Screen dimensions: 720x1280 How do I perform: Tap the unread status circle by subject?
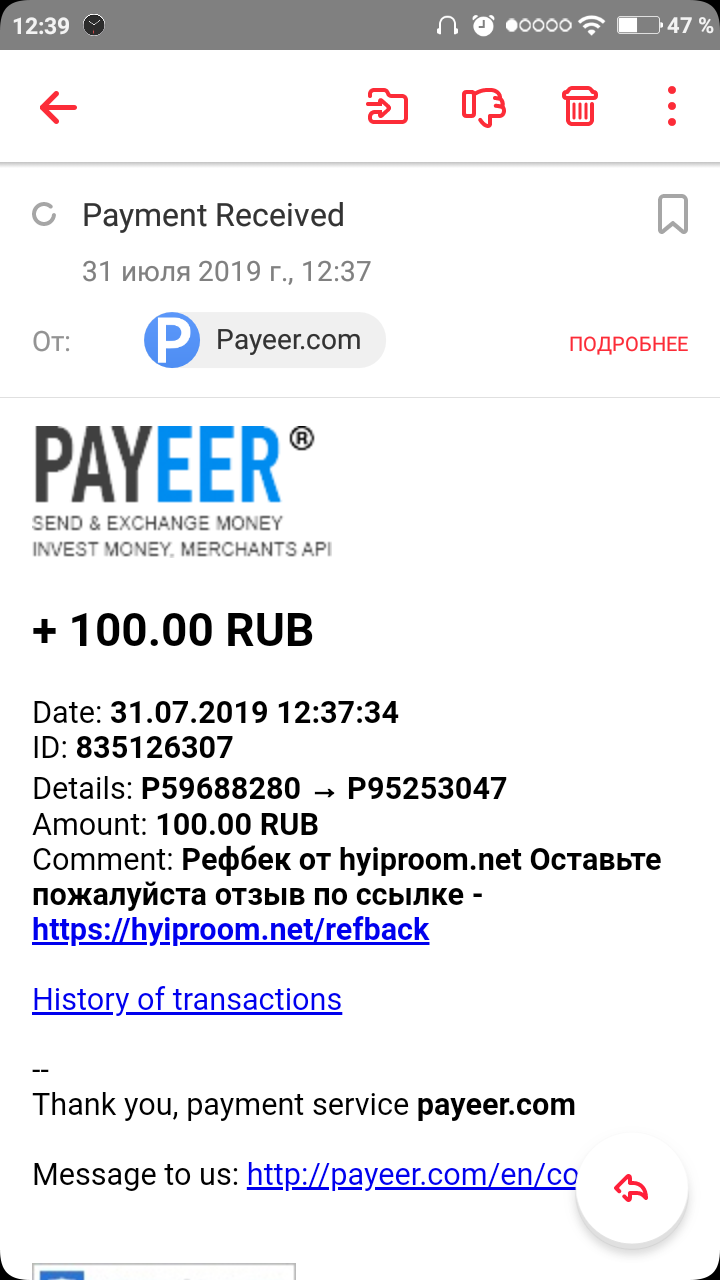pyautogui.click(x=44, y=214)
